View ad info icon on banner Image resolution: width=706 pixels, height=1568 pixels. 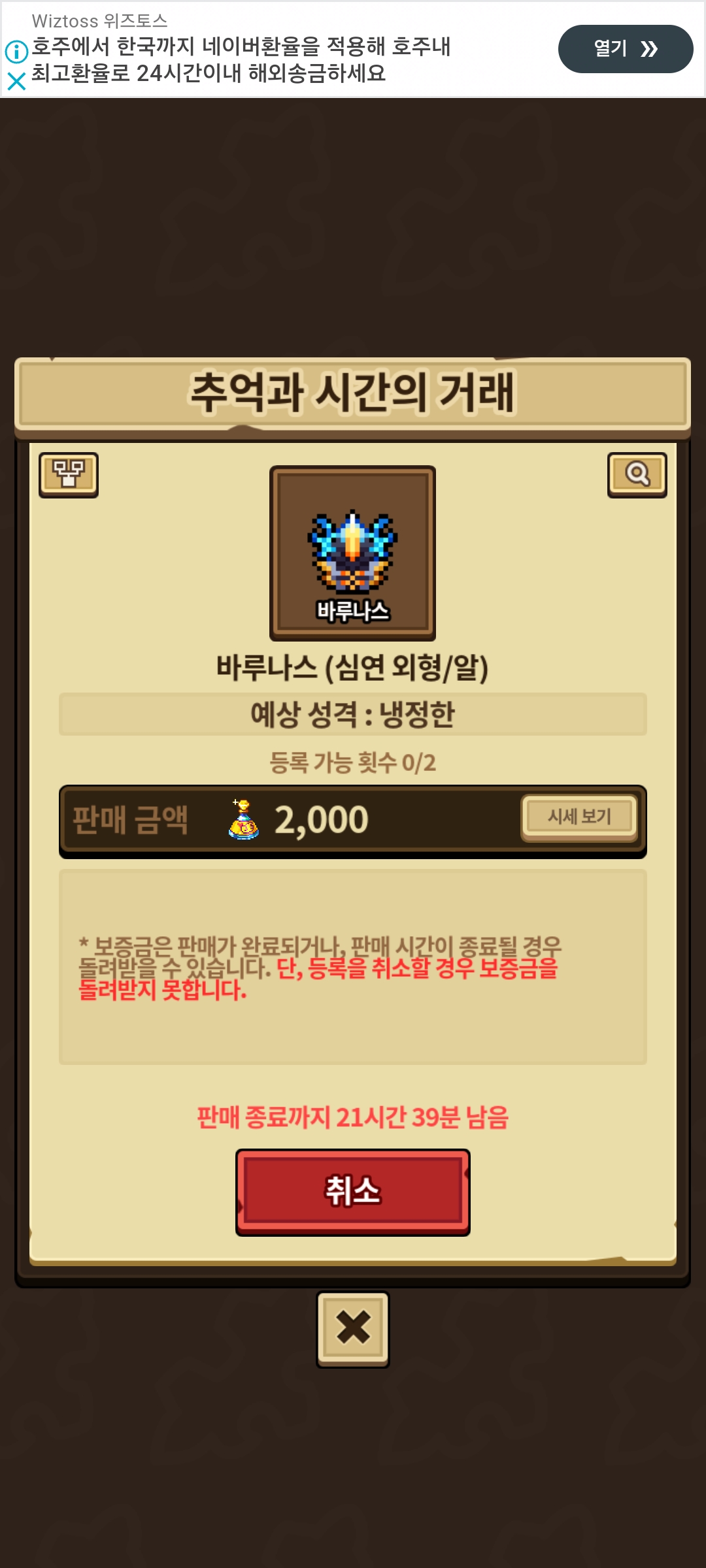16,52
